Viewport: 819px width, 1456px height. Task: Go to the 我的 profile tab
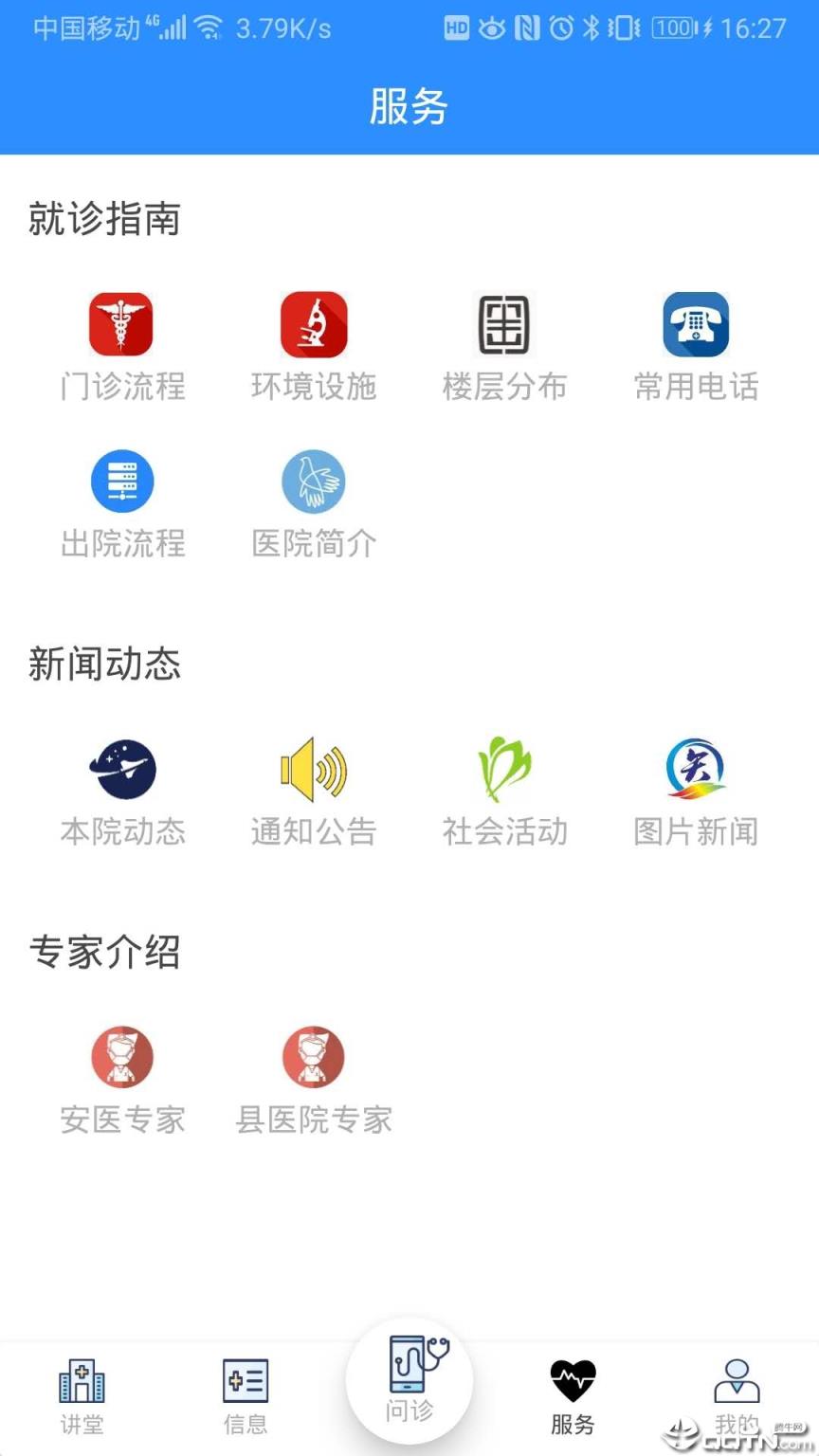[737, 1393]
